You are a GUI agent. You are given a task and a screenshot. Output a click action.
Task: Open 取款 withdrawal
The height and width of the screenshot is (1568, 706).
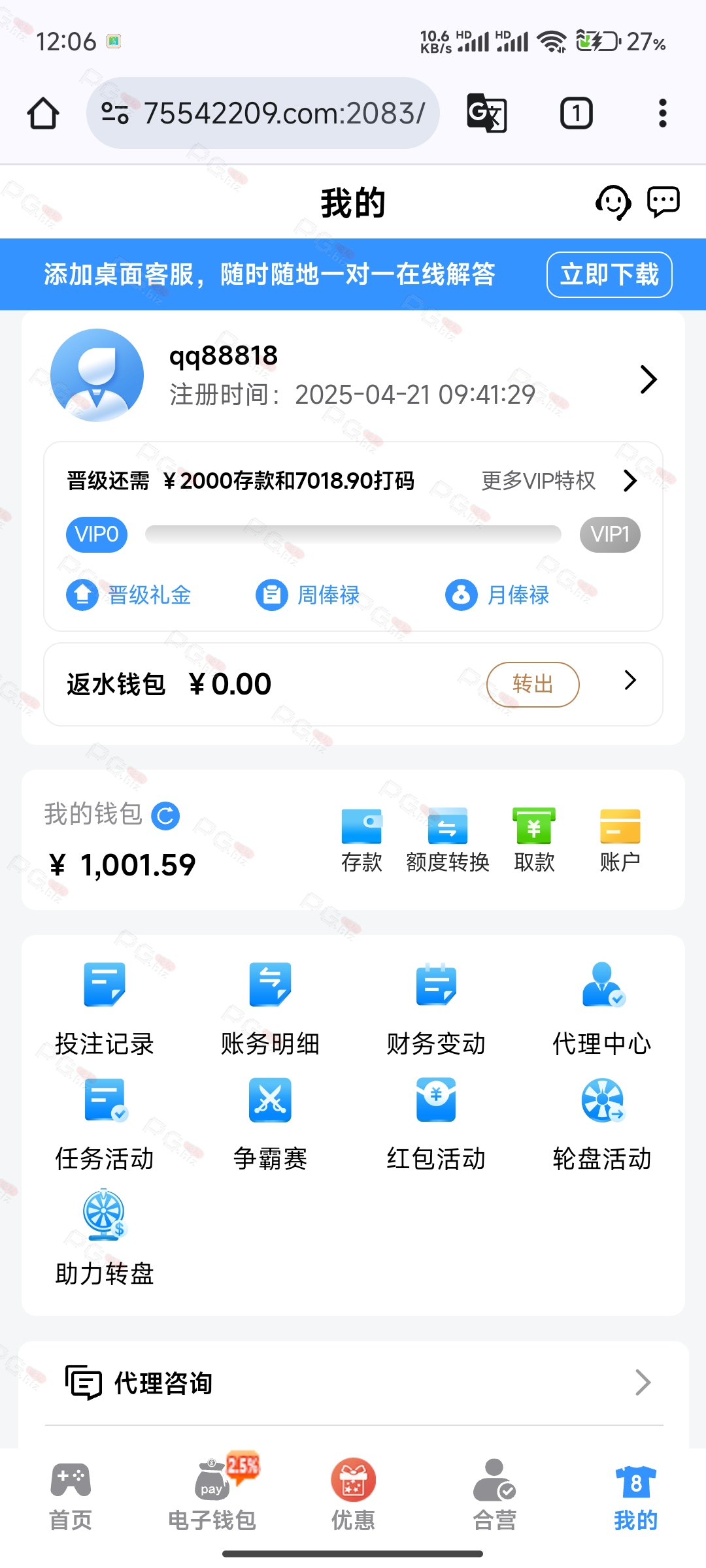[x=534, y=841]
